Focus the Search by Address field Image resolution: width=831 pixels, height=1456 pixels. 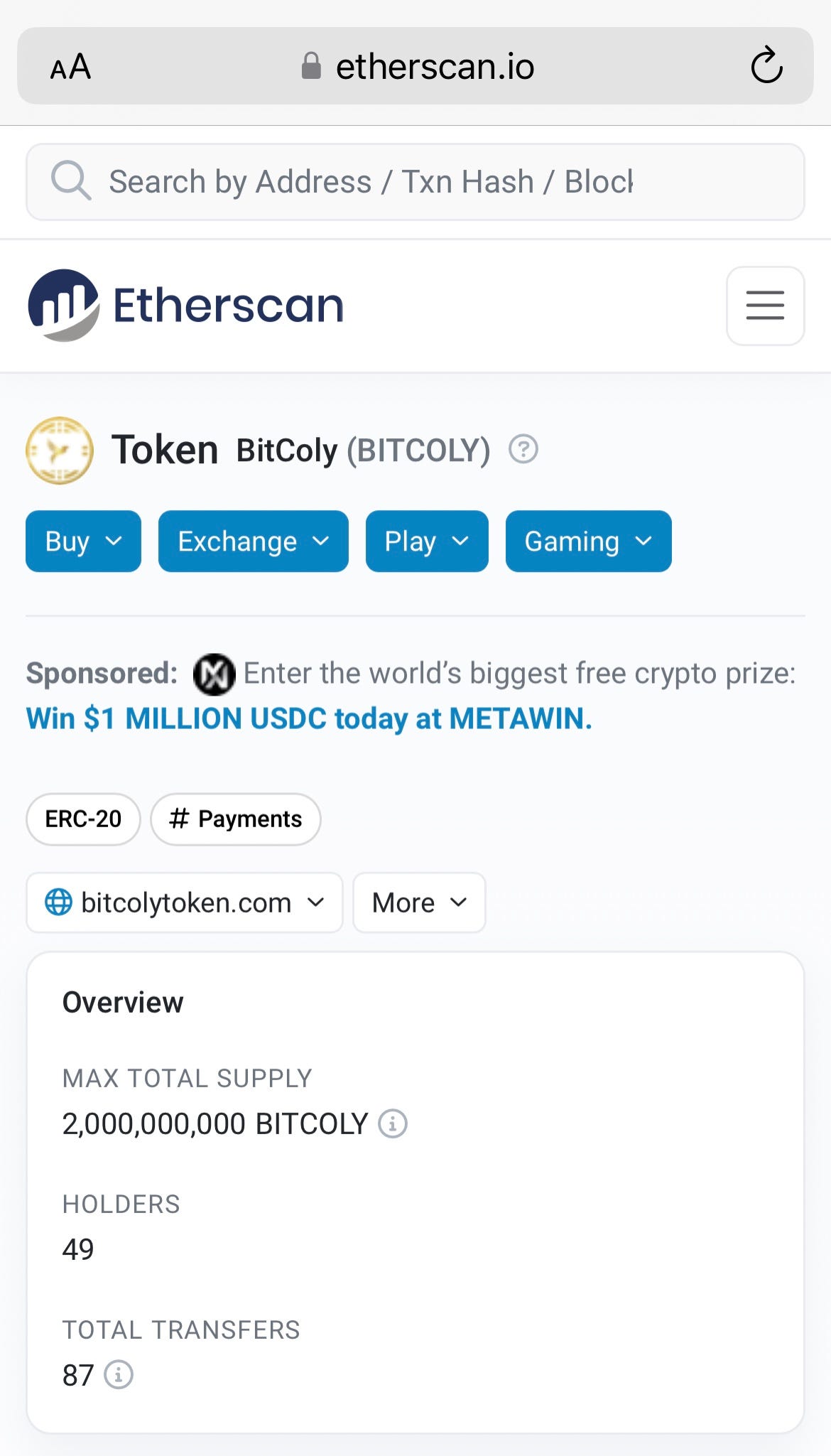click(x=415, y=182)
